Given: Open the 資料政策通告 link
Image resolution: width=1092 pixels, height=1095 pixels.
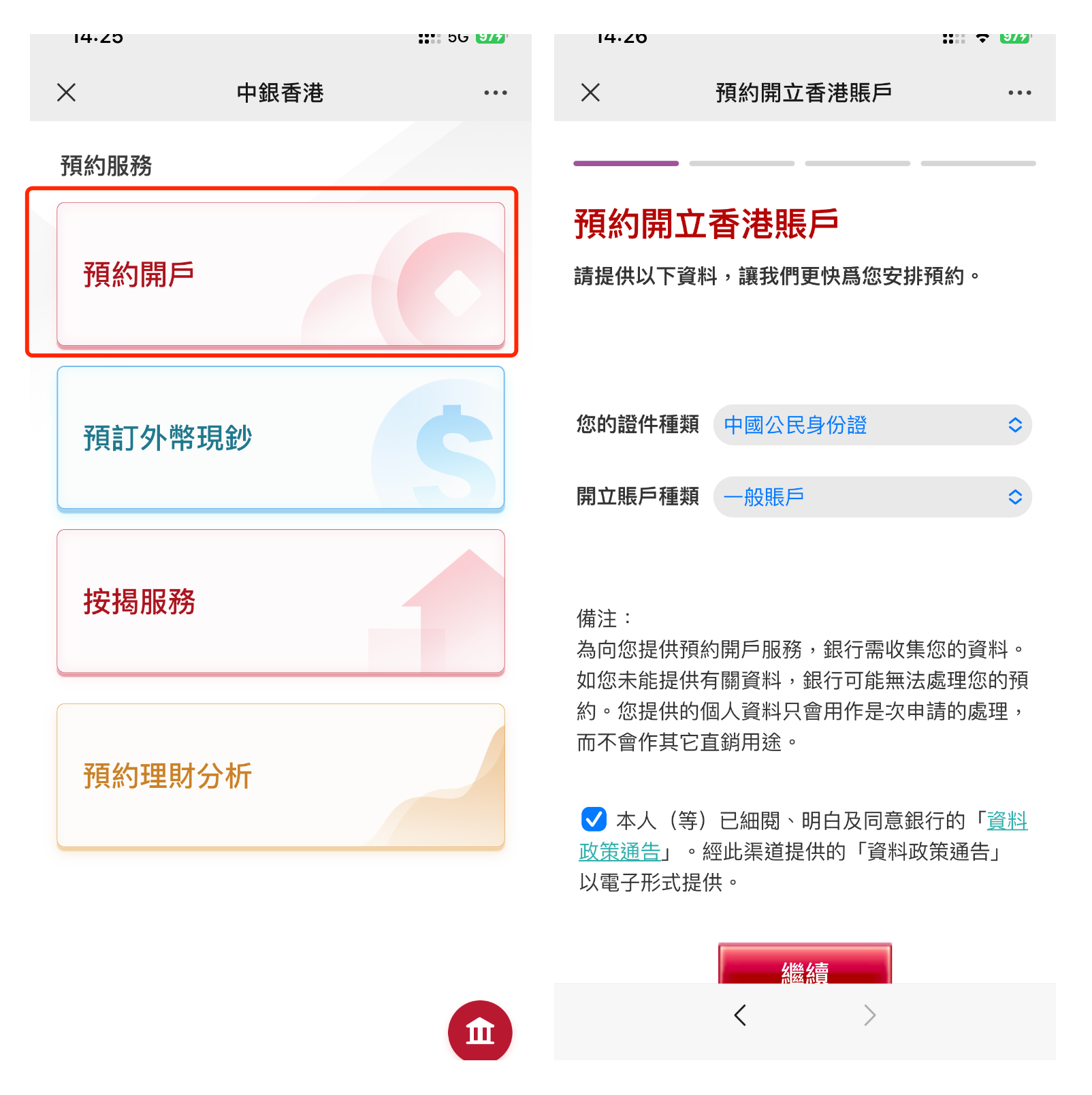Looking at the screenshot, I should [x=1006, y=821].
